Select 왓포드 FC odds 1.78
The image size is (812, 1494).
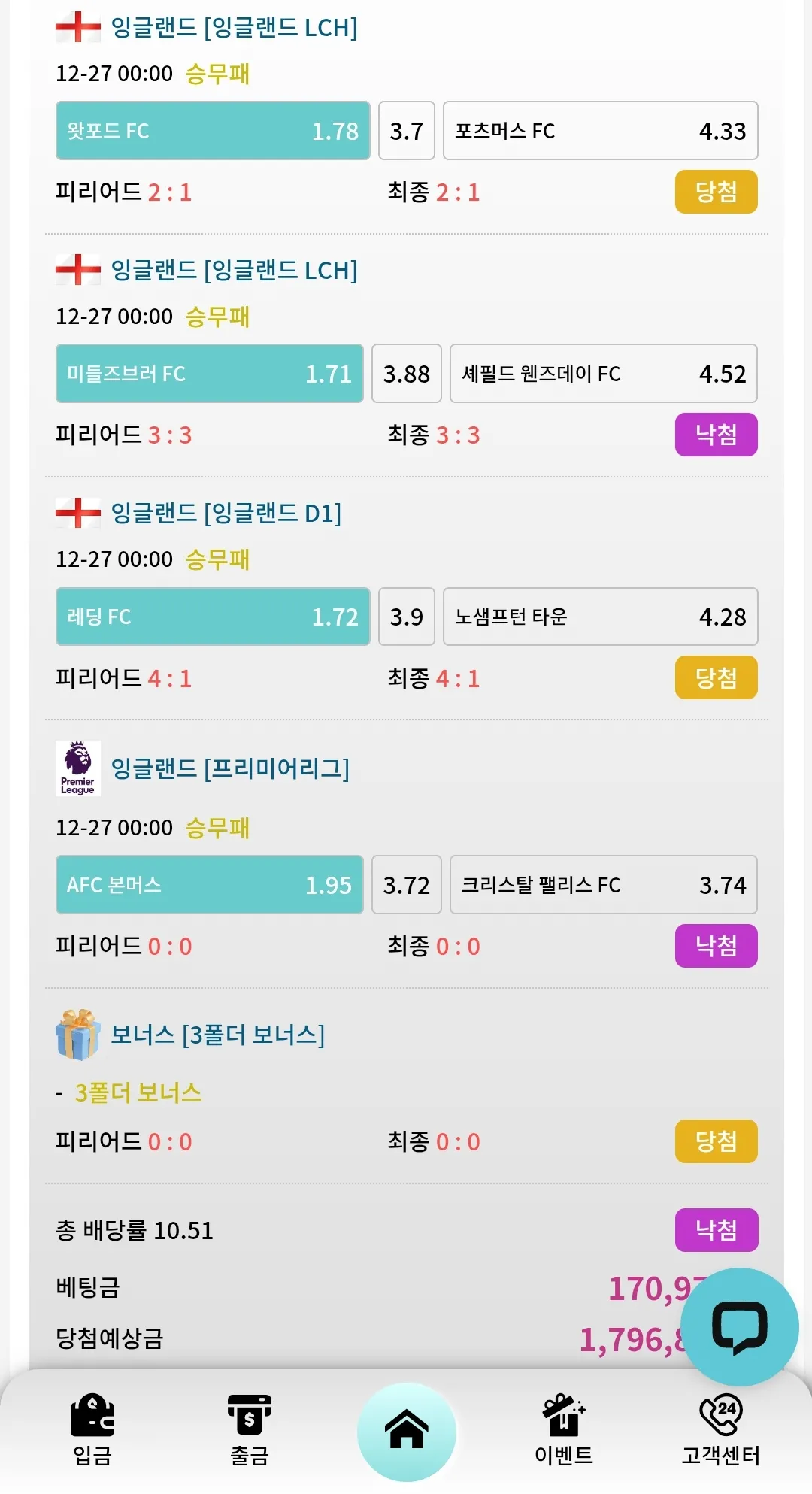[x=213, y=131]
